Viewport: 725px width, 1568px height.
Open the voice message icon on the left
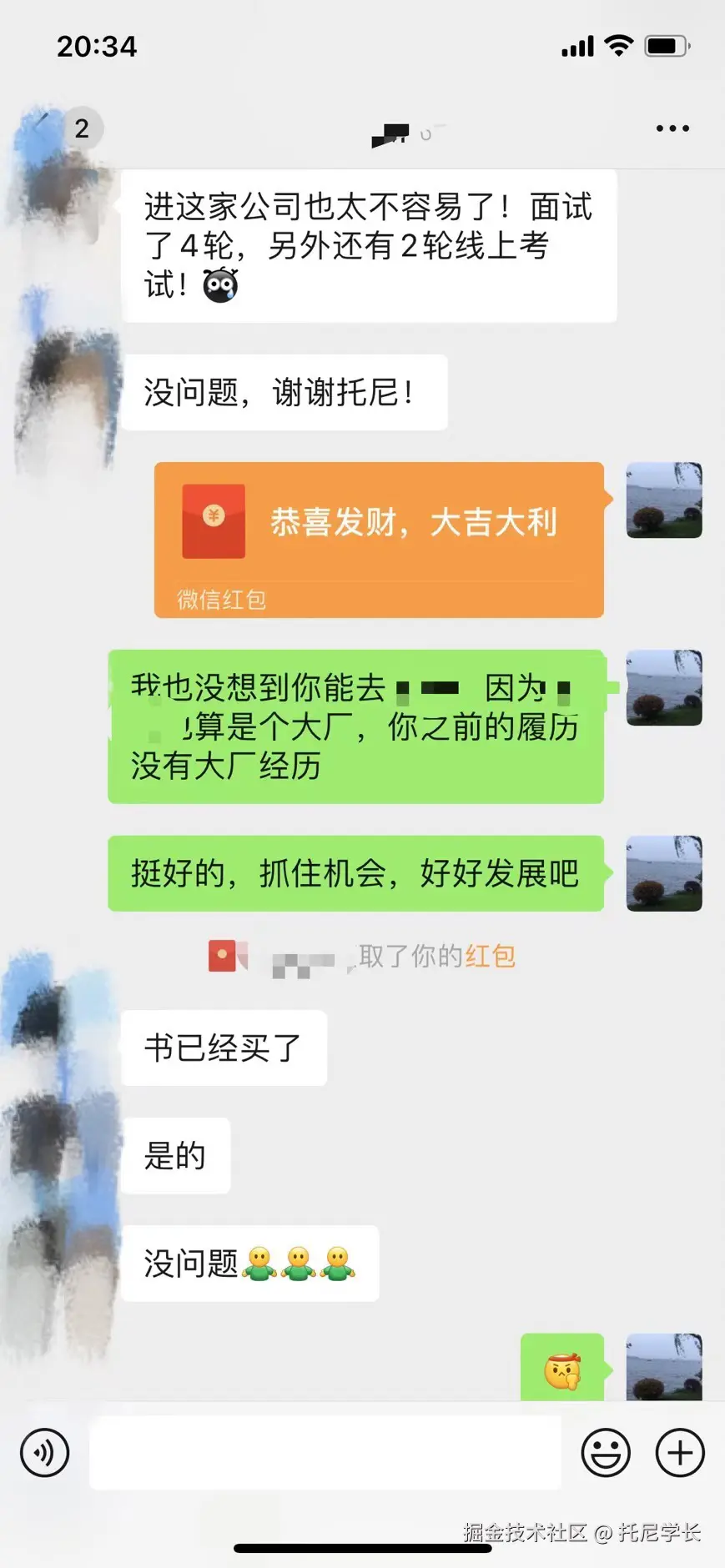pos(44,1452)
